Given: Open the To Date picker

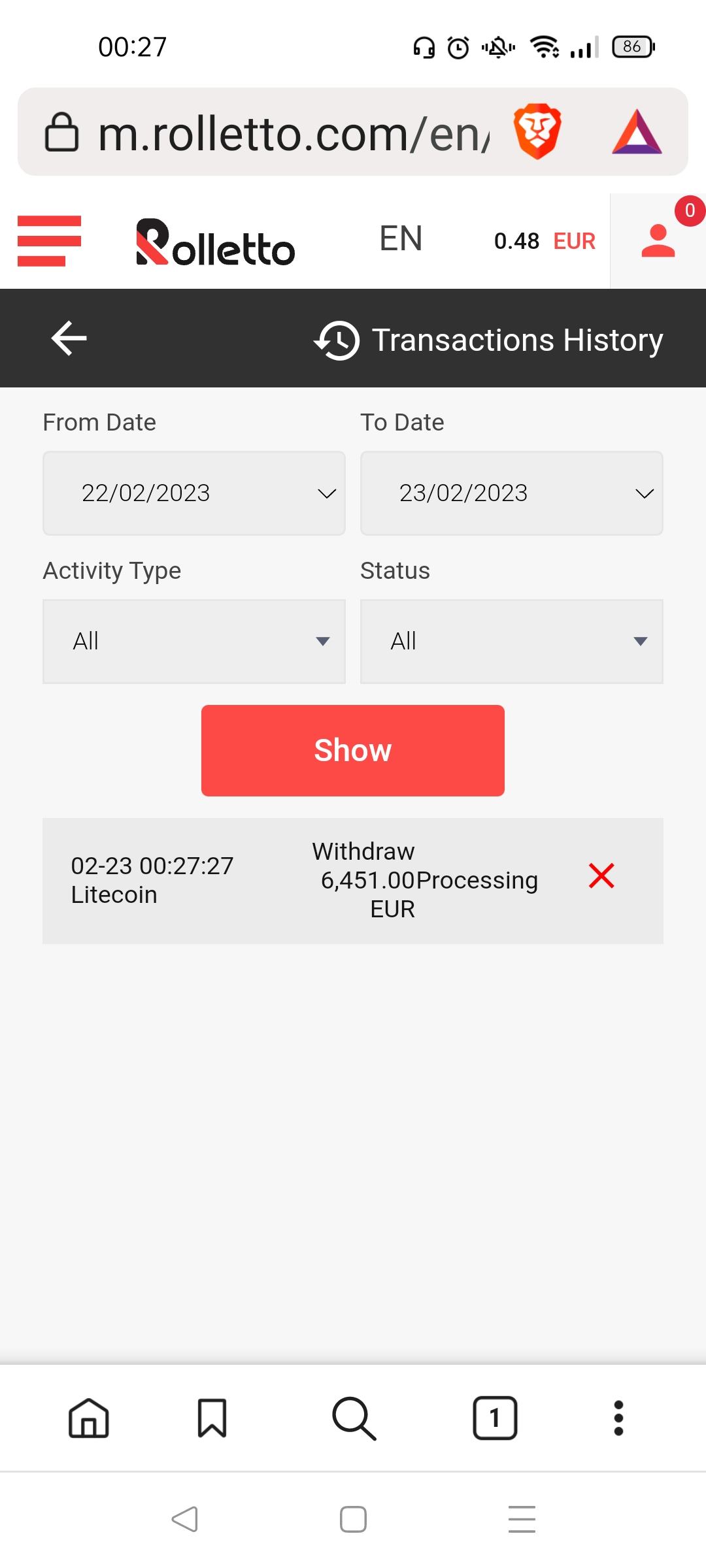Looking at the screenshot, I should [511, 493].
